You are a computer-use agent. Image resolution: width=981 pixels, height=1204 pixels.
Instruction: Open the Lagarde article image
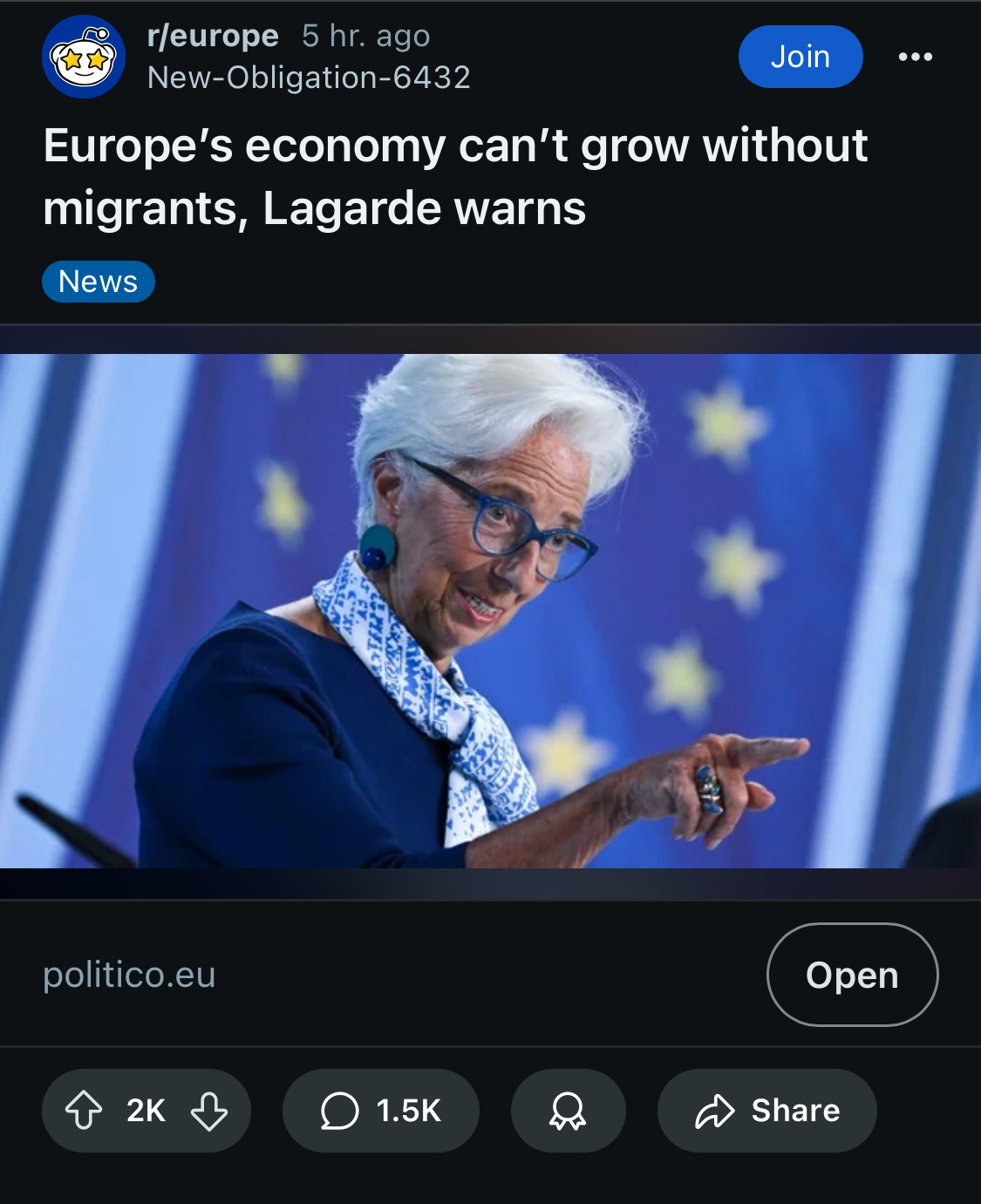(490, 610)
